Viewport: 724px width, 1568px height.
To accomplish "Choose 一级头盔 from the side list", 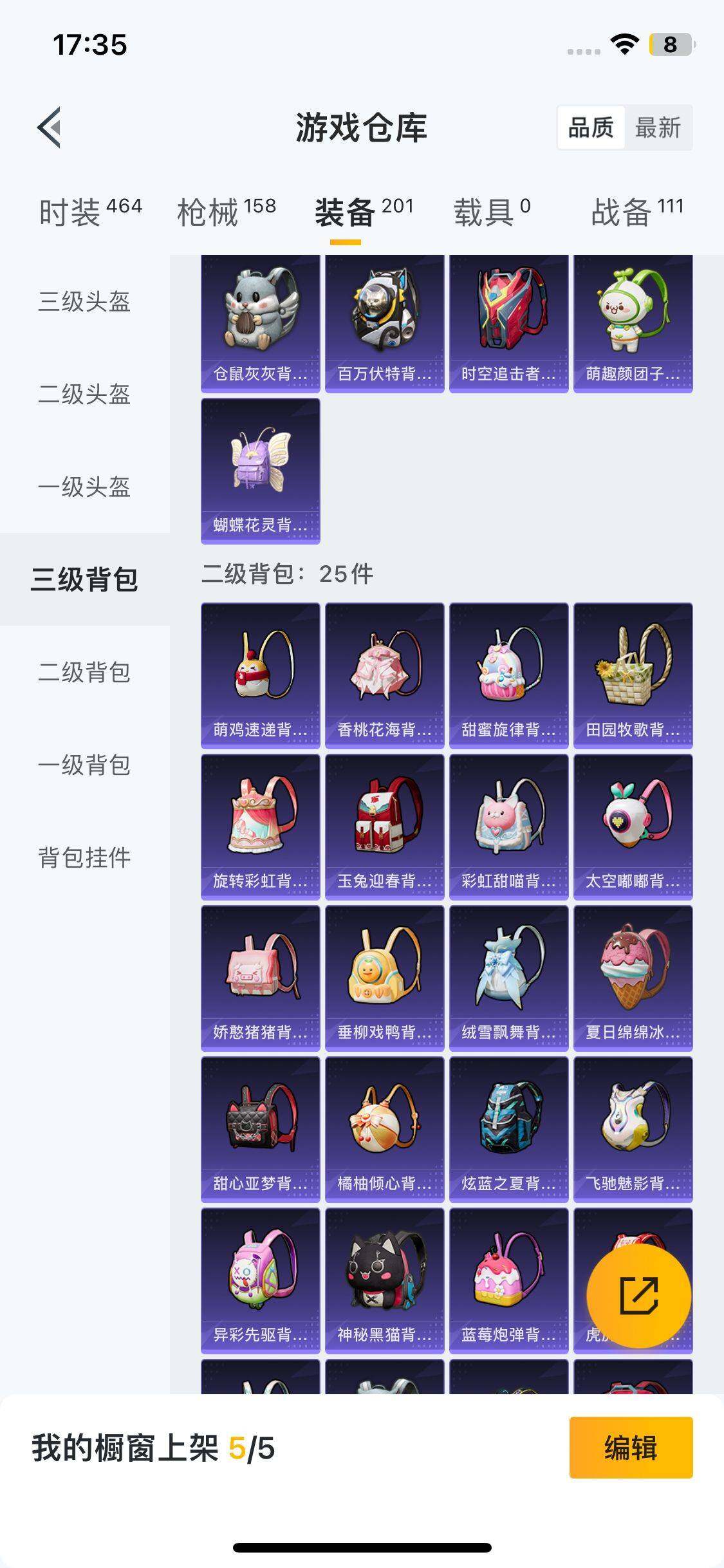I will point(84,487).
